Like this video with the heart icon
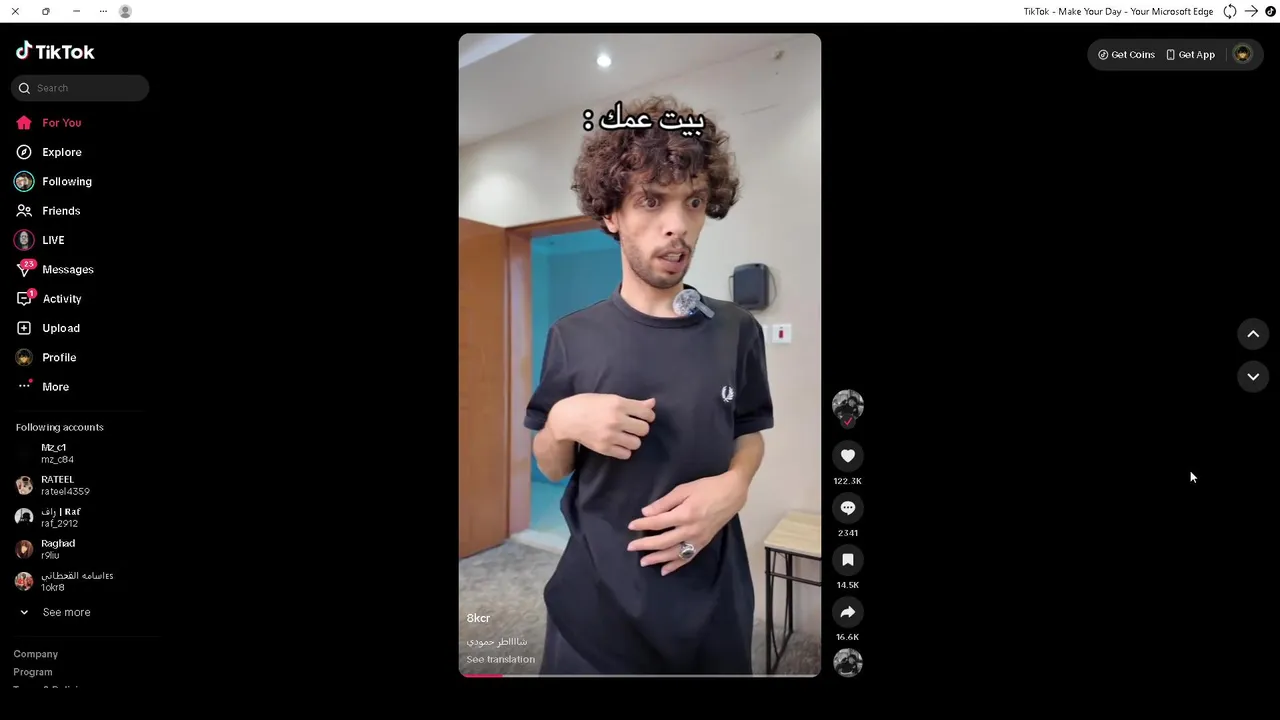This screenshot has width=1280, height=720. pyautogui.click(x=847, y=456)
